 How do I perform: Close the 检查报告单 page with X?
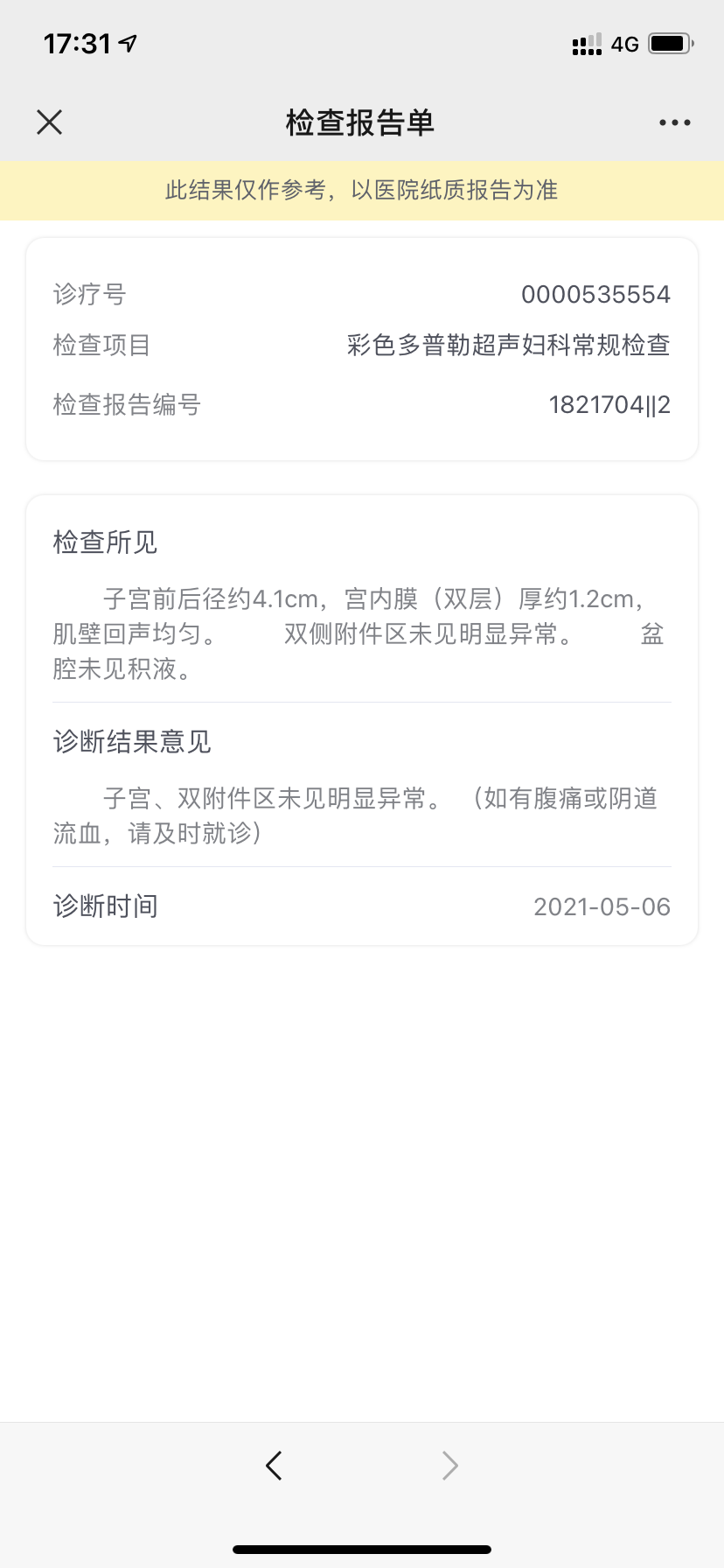49,122
